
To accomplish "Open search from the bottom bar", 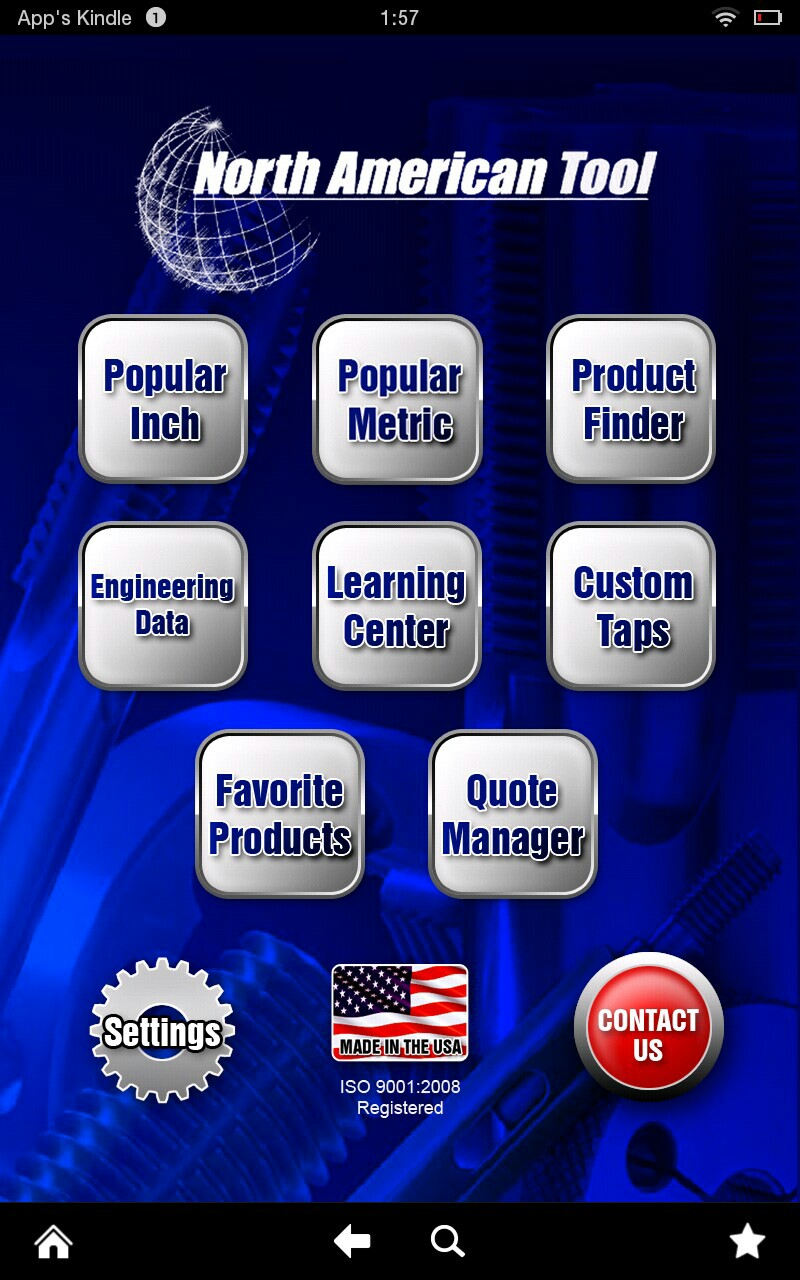I will (447, 1242).
